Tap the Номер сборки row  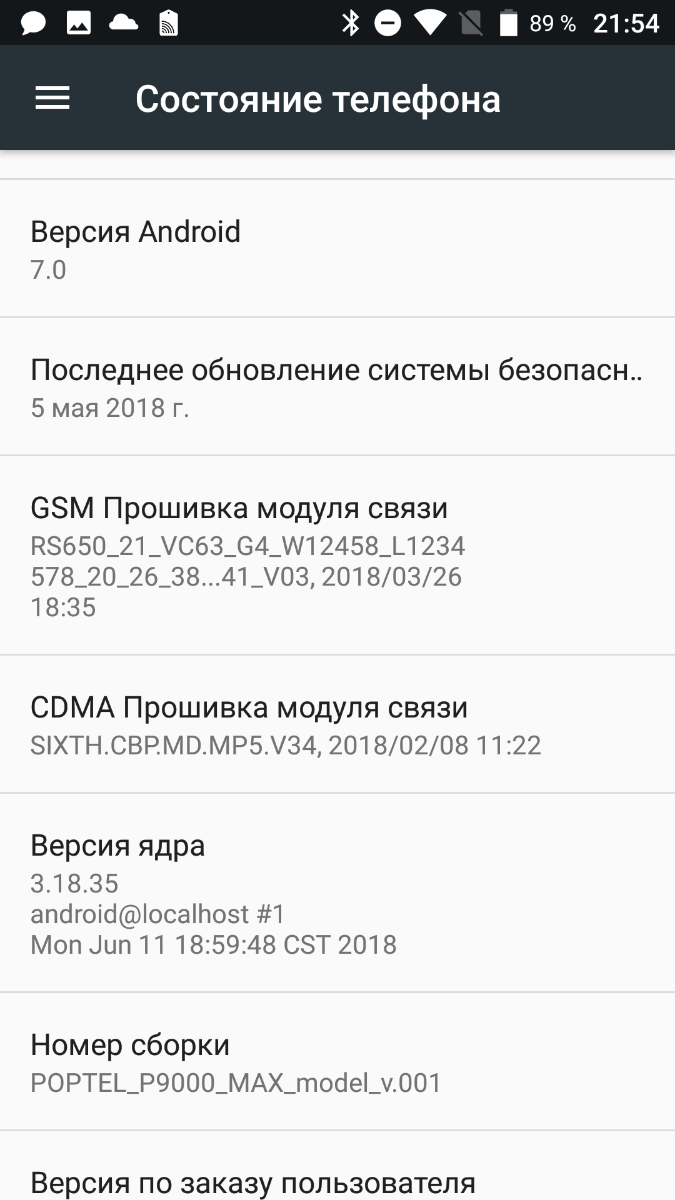pos(337,1062)
